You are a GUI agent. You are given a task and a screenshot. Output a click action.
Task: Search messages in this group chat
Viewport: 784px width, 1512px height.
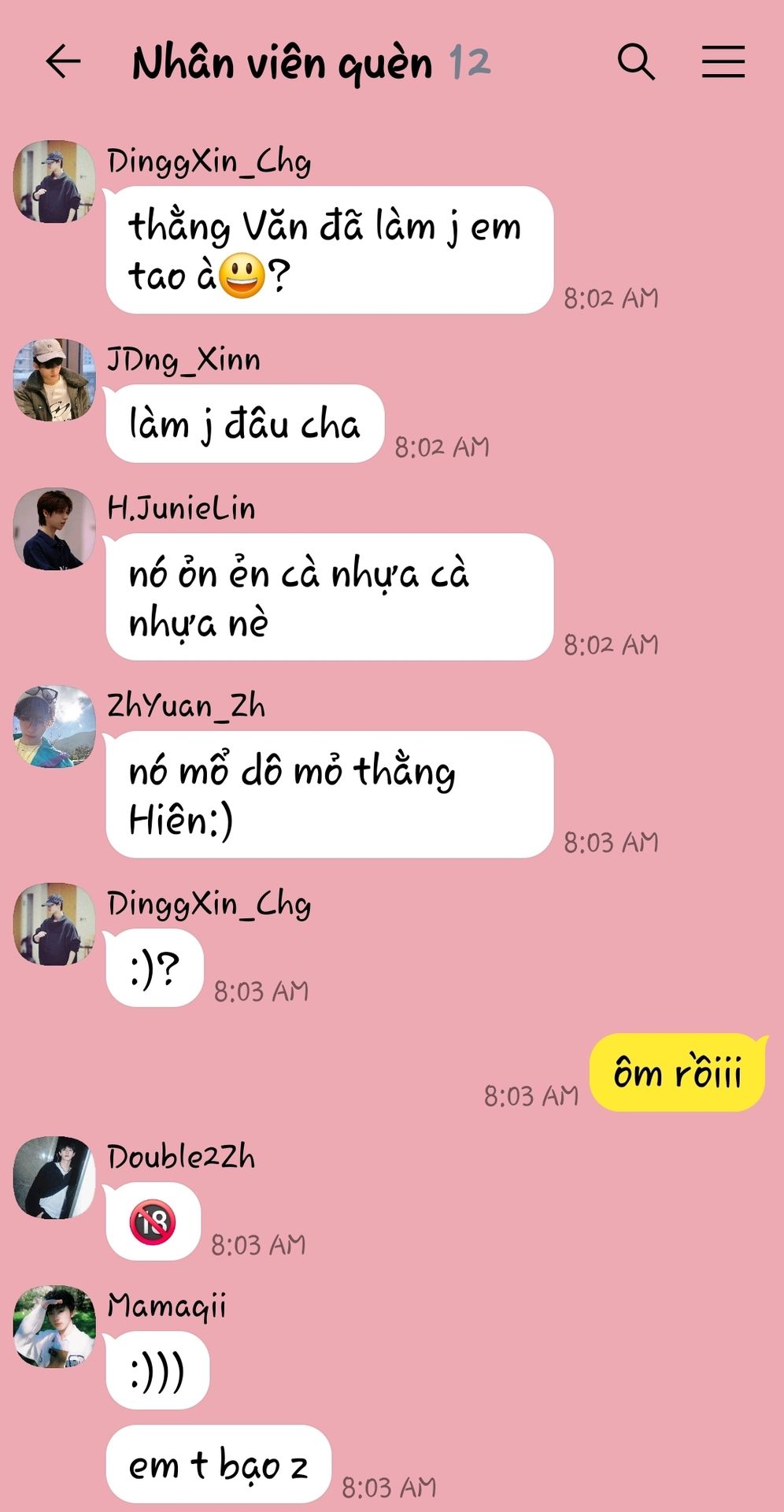pos(636,61)
